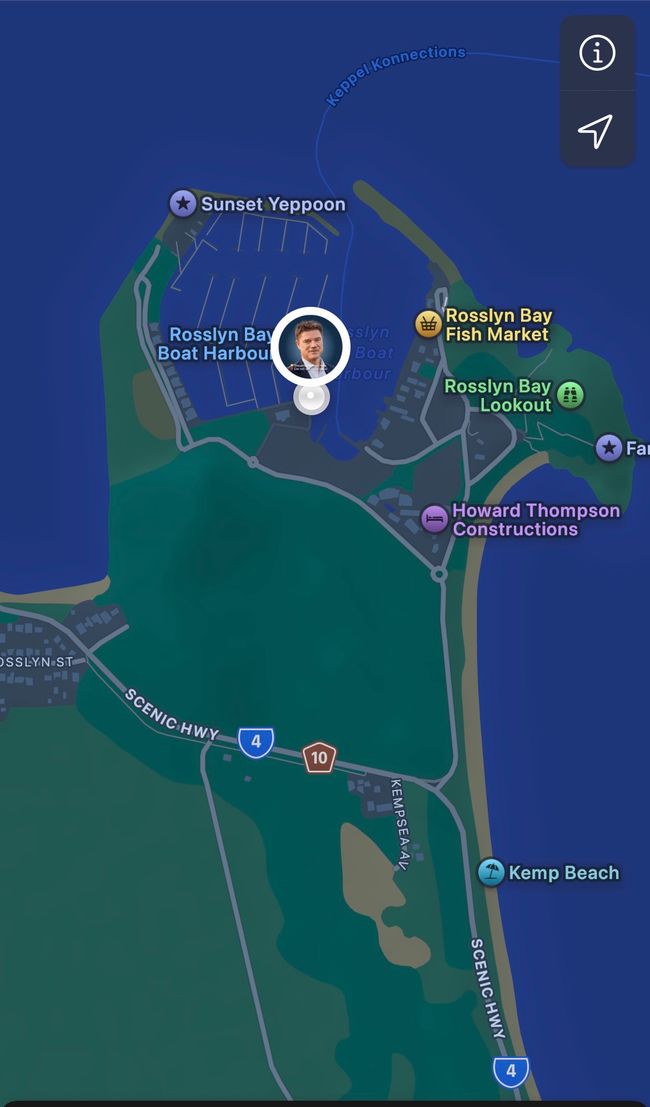The width and height of the screenshot is (650, 1107).
Task: Center map on current location
Action: 596,130
